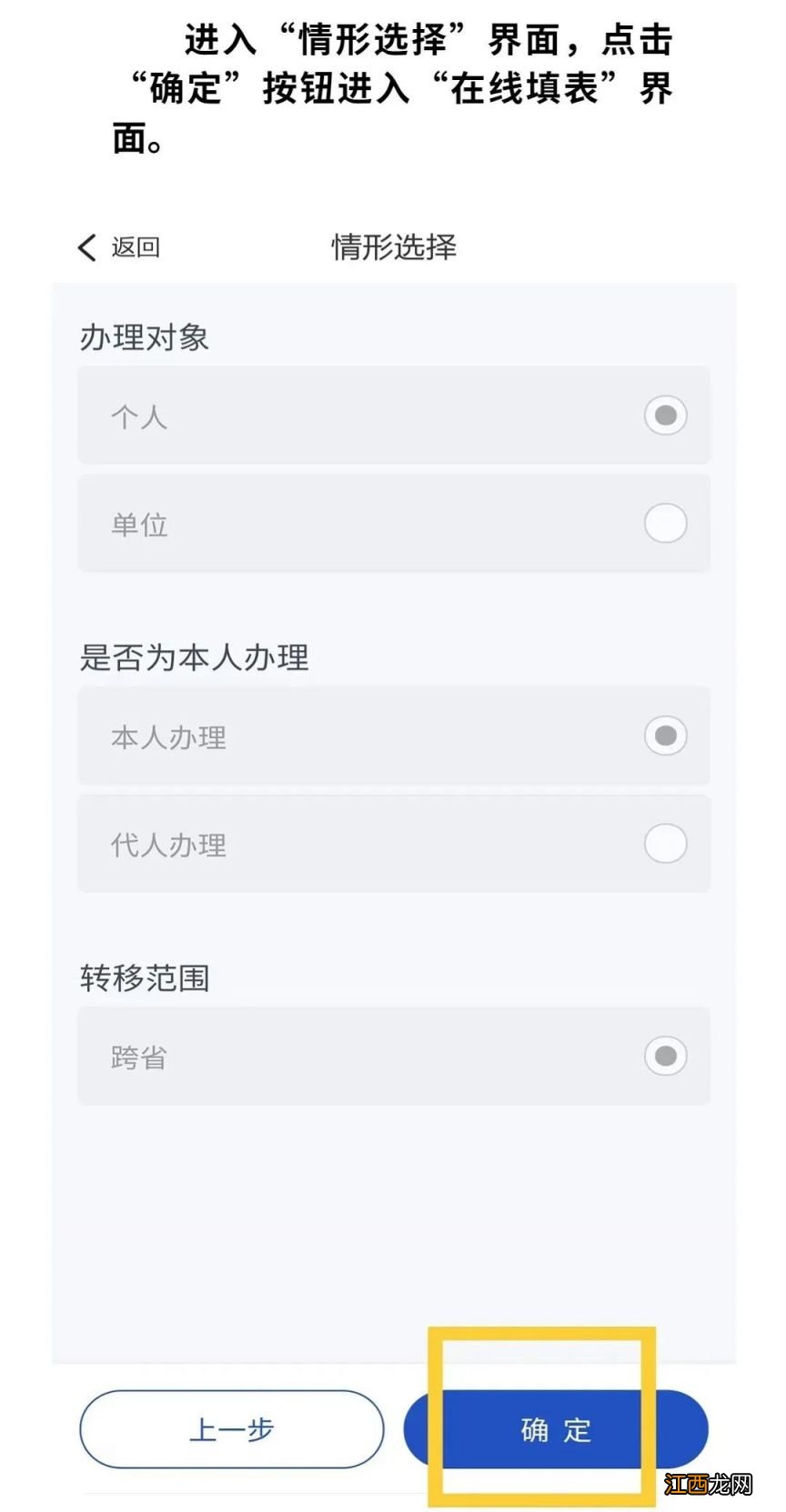Choose 本人办理 option

point(665,736)
